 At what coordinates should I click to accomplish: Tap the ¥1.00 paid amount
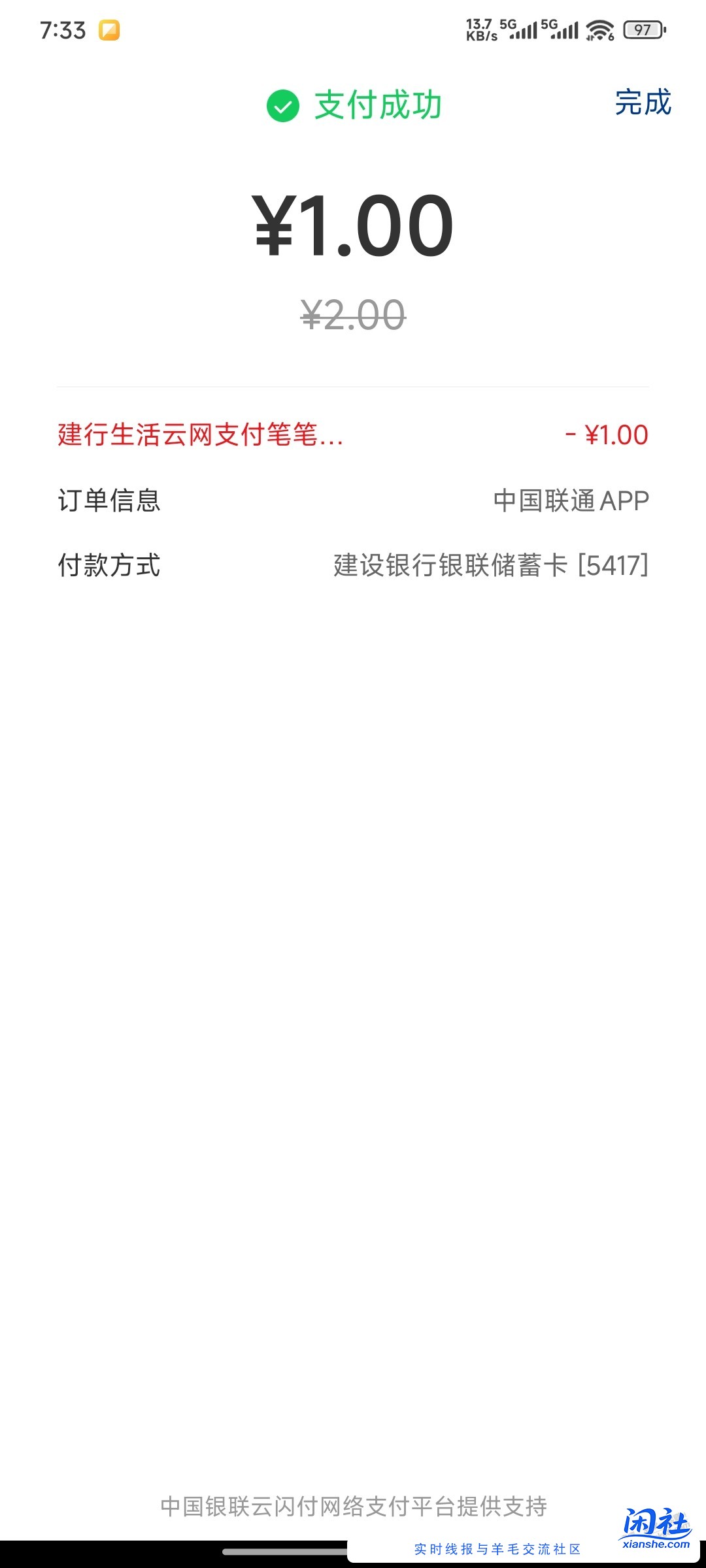(x=353, y=225)
